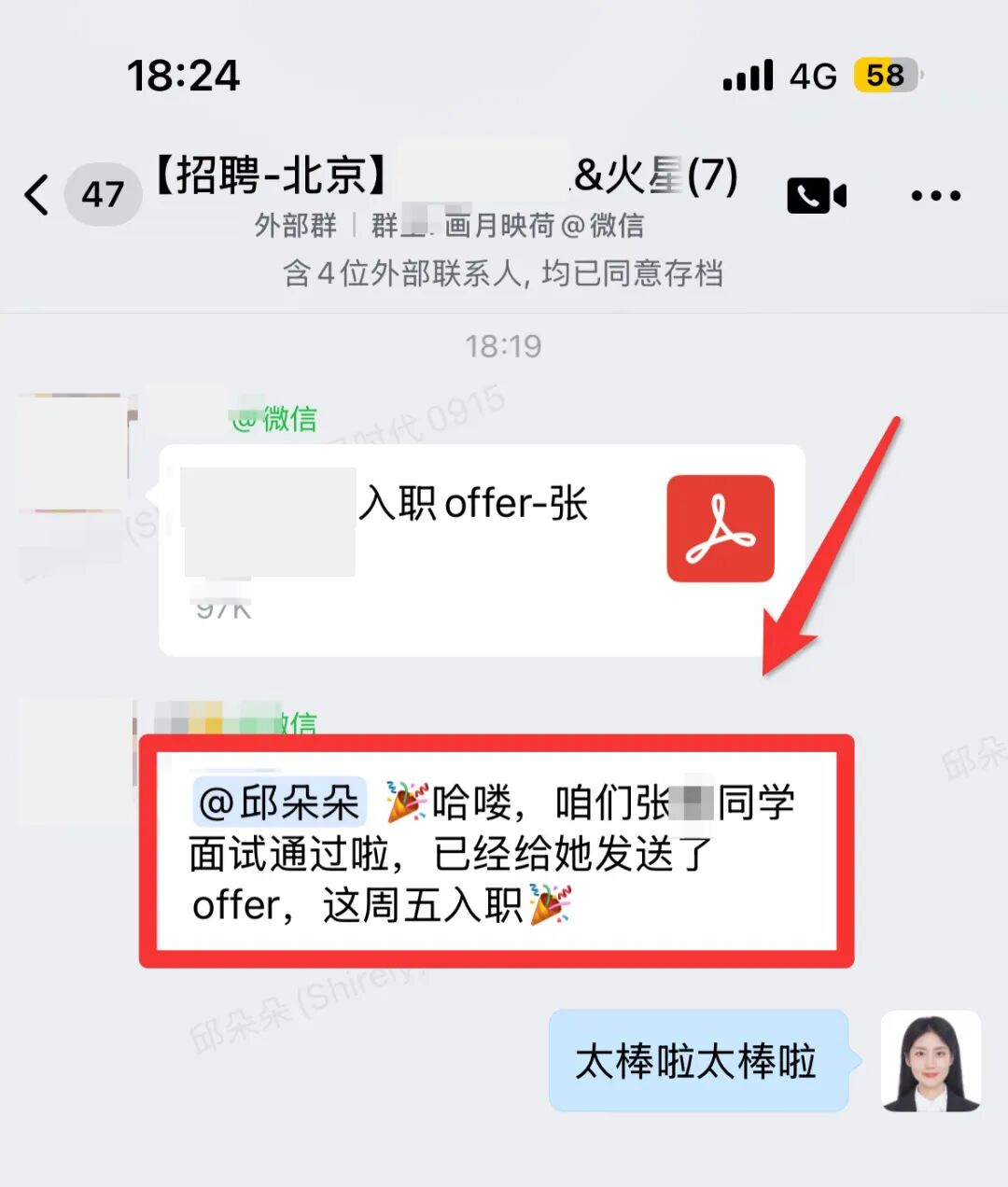The image size is (1008, 1187).
Task: Open the group chat options menu
Action: coord(935,196)
